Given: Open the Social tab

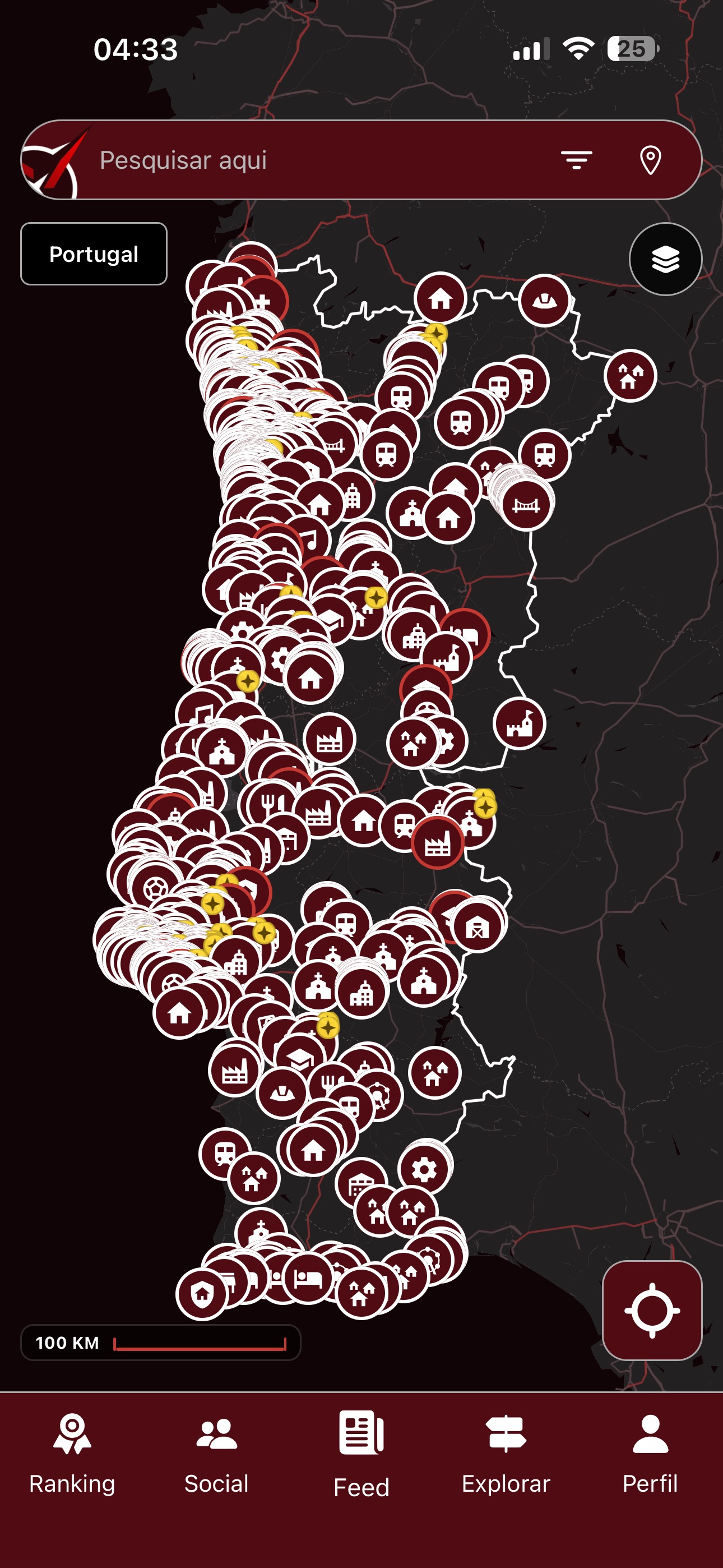Looking at the screenshot, I should [x=217, y=1454].
